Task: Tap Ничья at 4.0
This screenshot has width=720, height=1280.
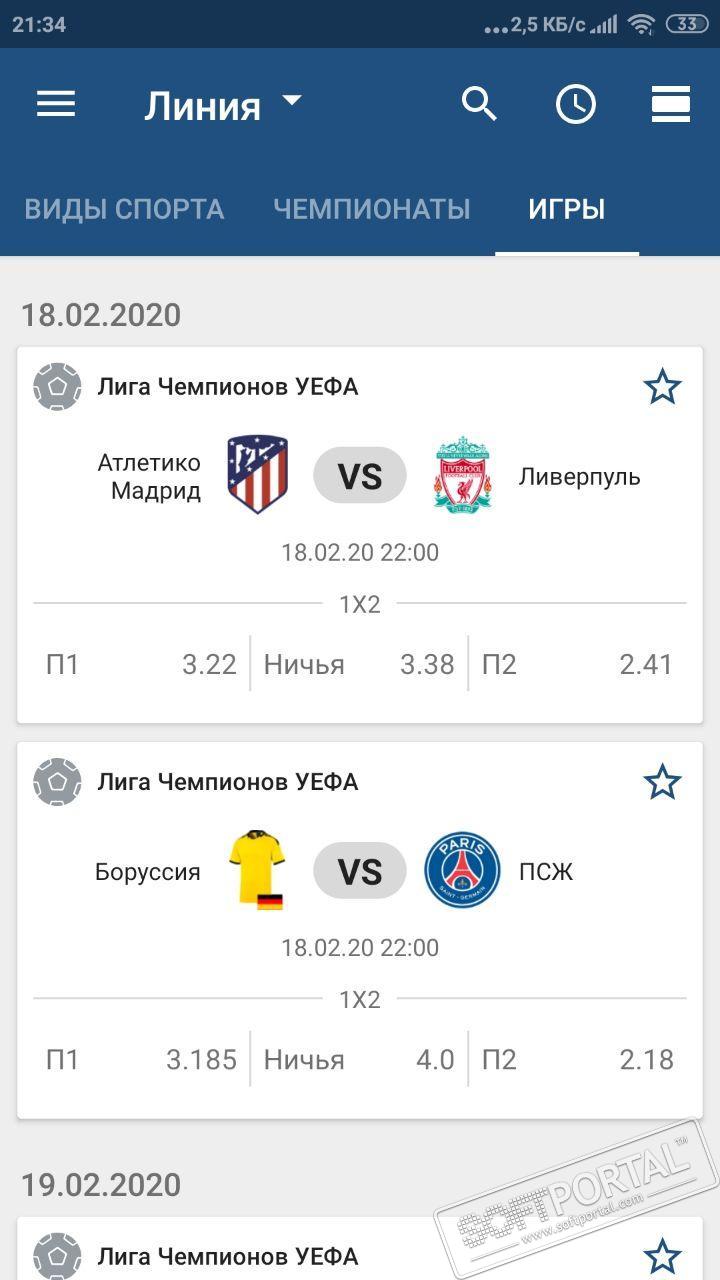Action: (359, 1059)
